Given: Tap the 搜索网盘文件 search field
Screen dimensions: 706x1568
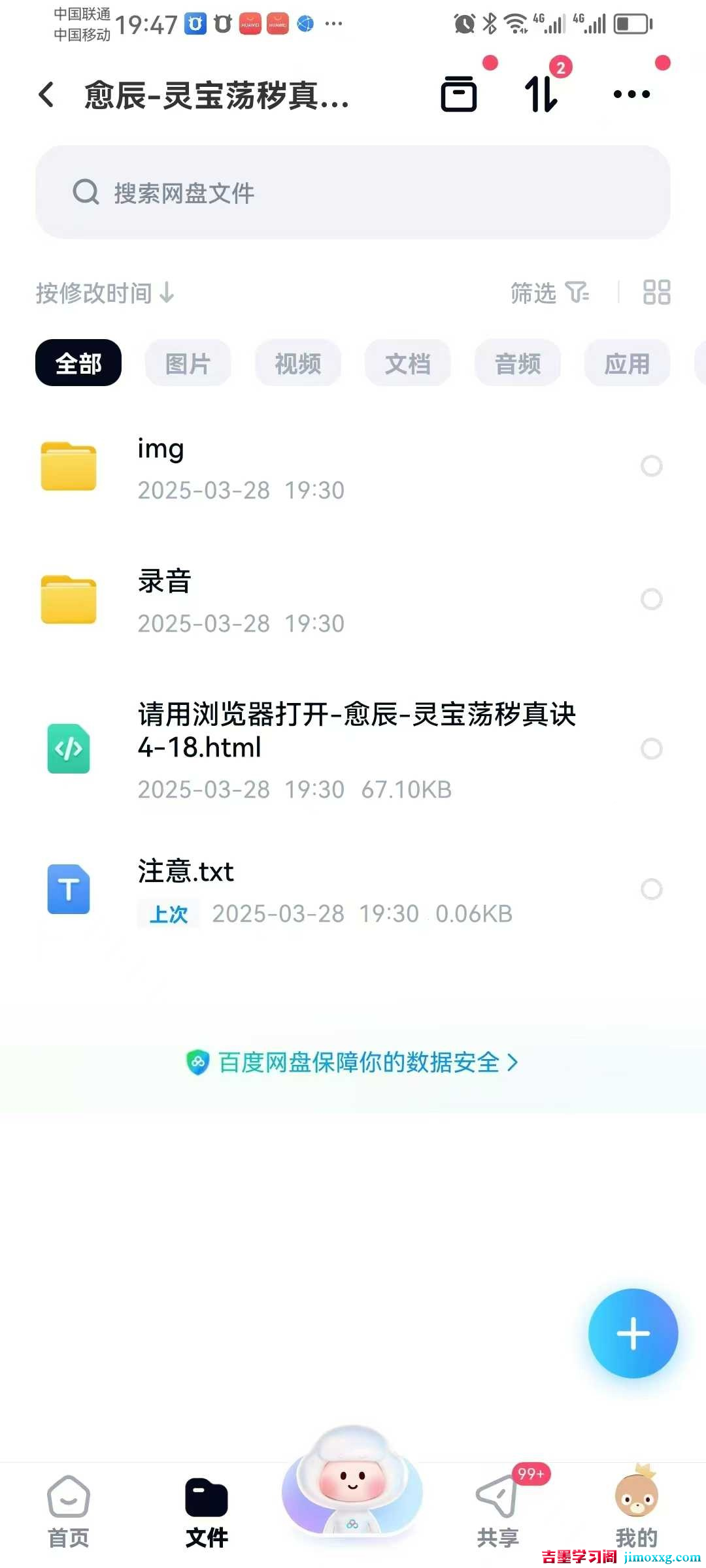Looking at the screenshot, I should point(353,193).
